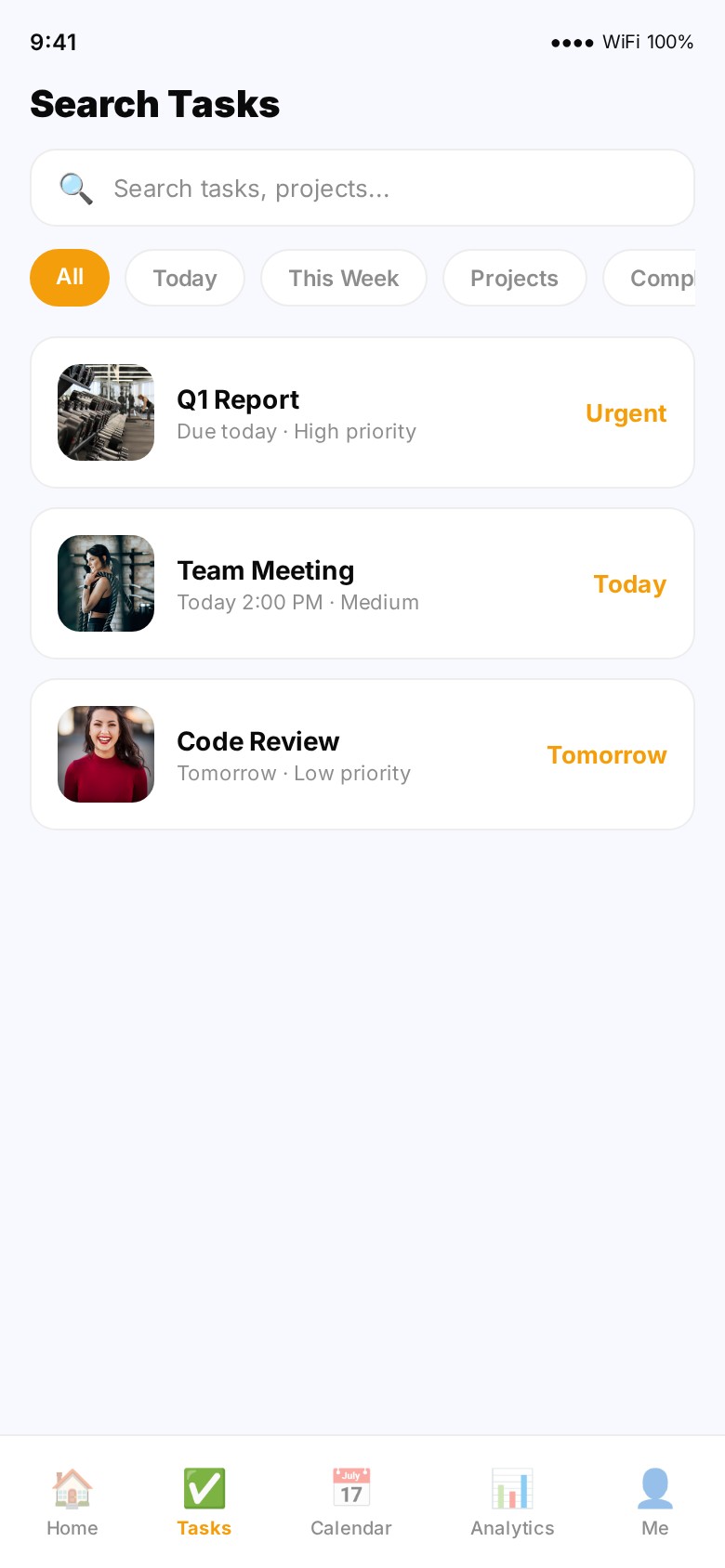The width and height of the screenshot is (725, 1568).
Task: View the Analytics tab
Action: [512, 1501]
